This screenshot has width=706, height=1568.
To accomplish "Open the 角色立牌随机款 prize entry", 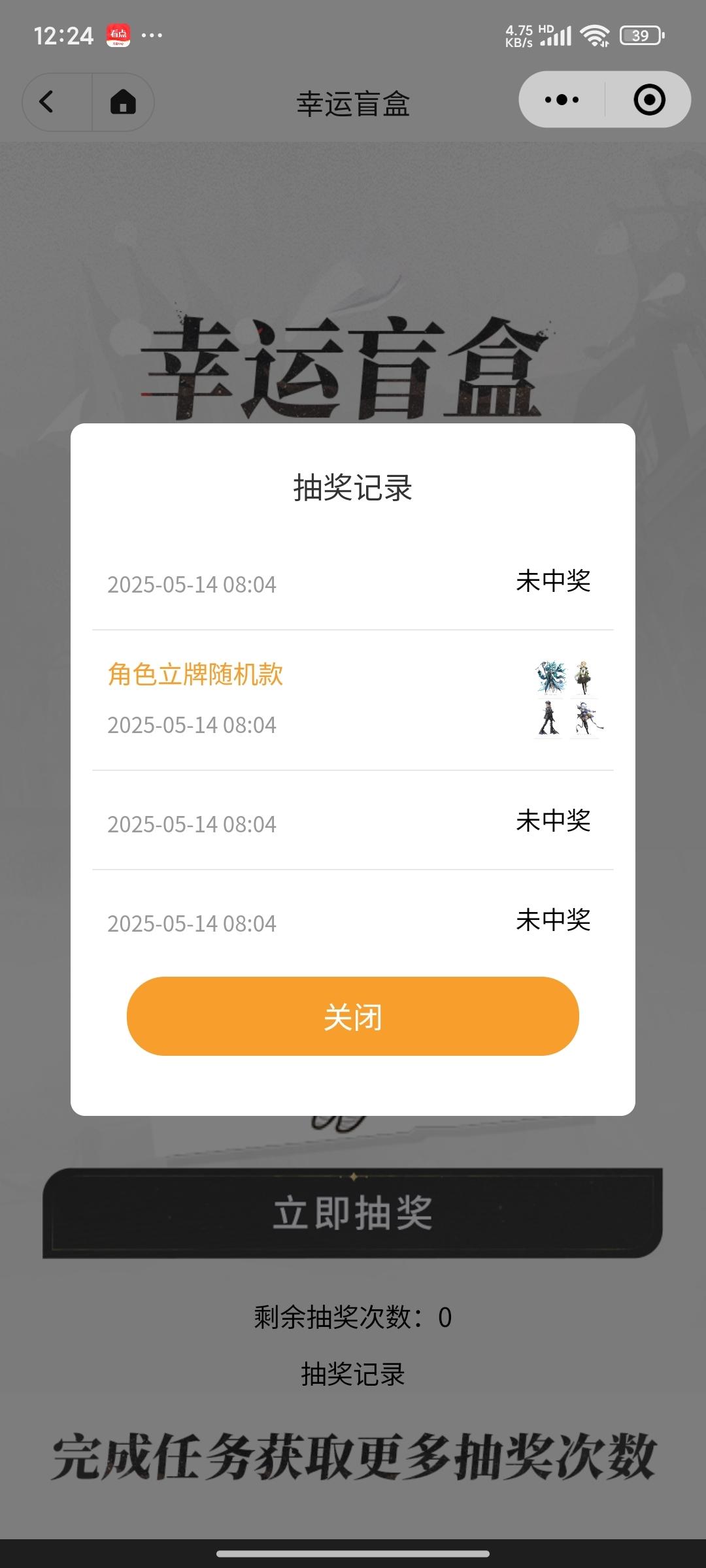I will pos(195,674).
